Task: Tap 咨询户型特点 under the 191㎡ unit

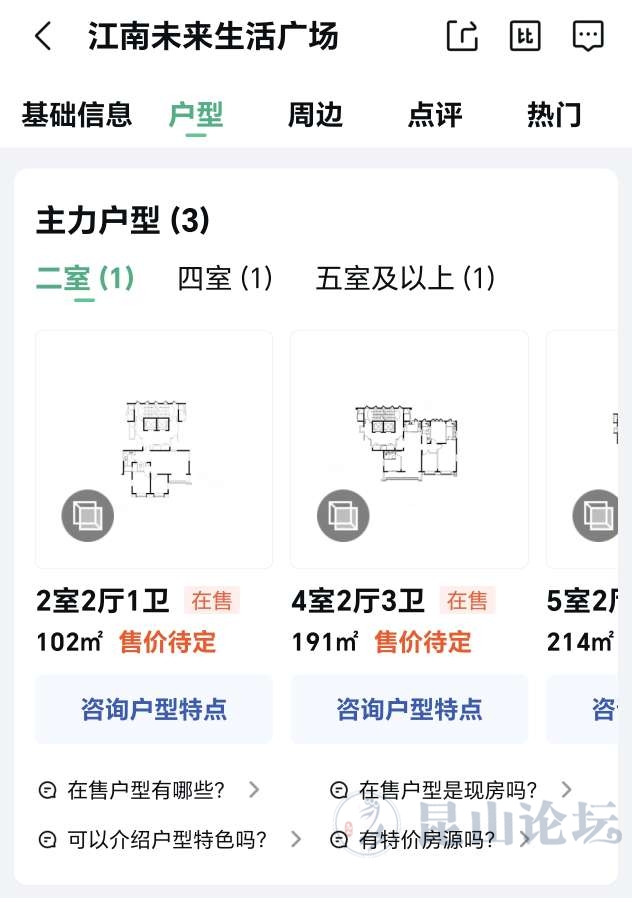Action: [x=409, y=709]
